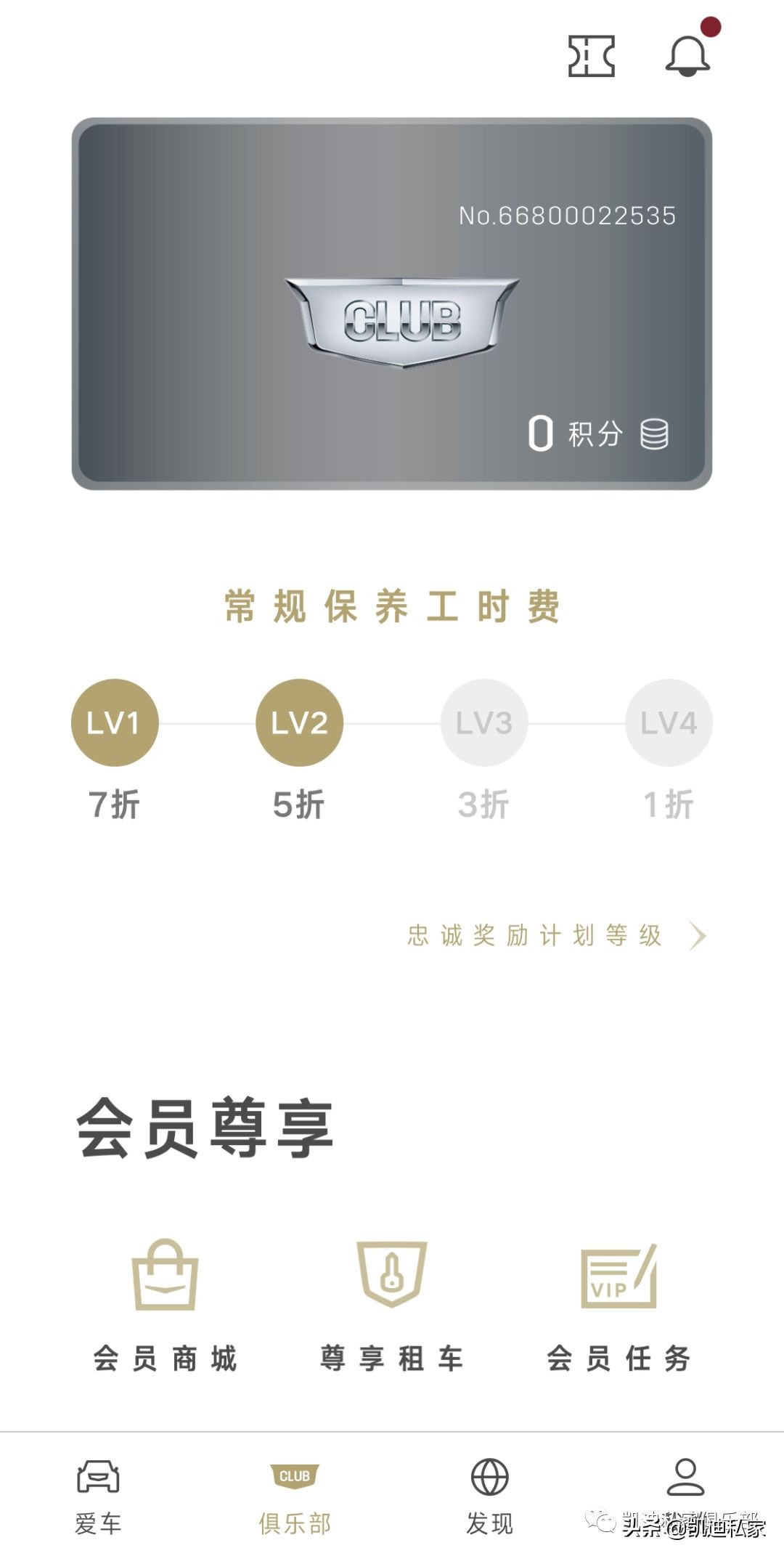Tap the LV4 grayed circle
This screenshot has width=784, height=1556.
click(668, 723)
